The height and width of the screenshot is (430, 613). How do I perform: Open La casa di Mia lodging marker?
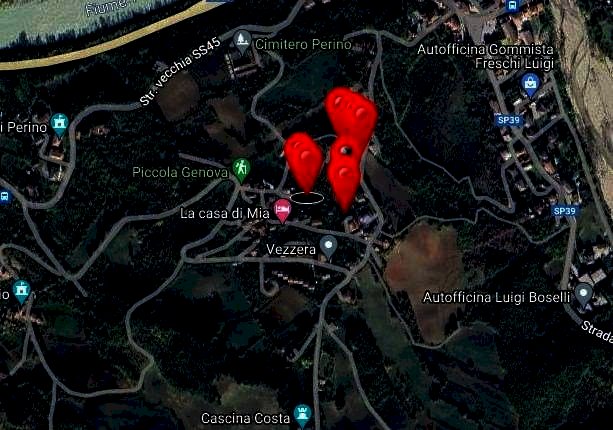pyautogui.click(x=282, y=210)
